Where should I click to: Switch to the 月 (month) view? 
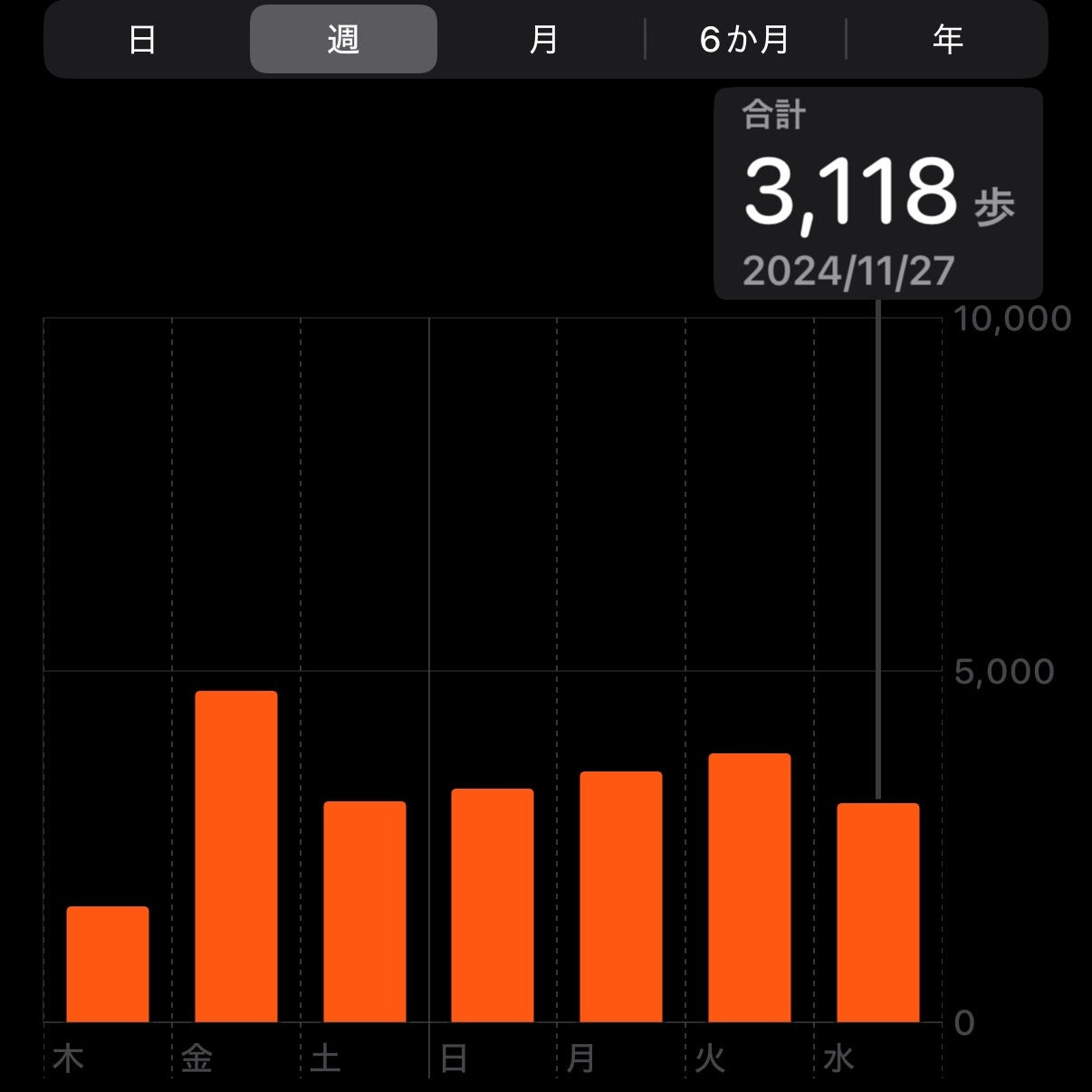click(543, 40)
